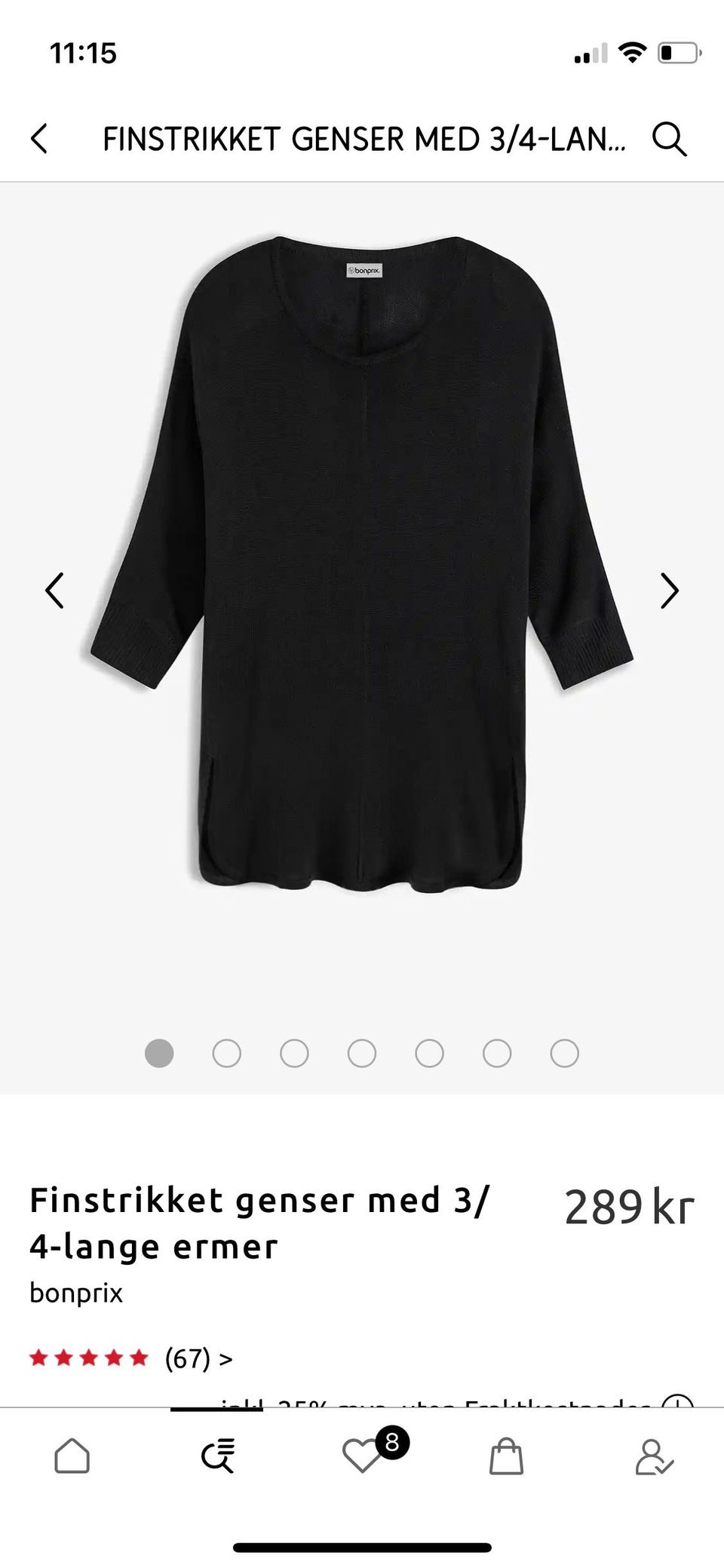This screenshot has width=724, height=1568.
Task: Jump to the second image dot
Action: pyautogui.click(x=226, y=1053)
